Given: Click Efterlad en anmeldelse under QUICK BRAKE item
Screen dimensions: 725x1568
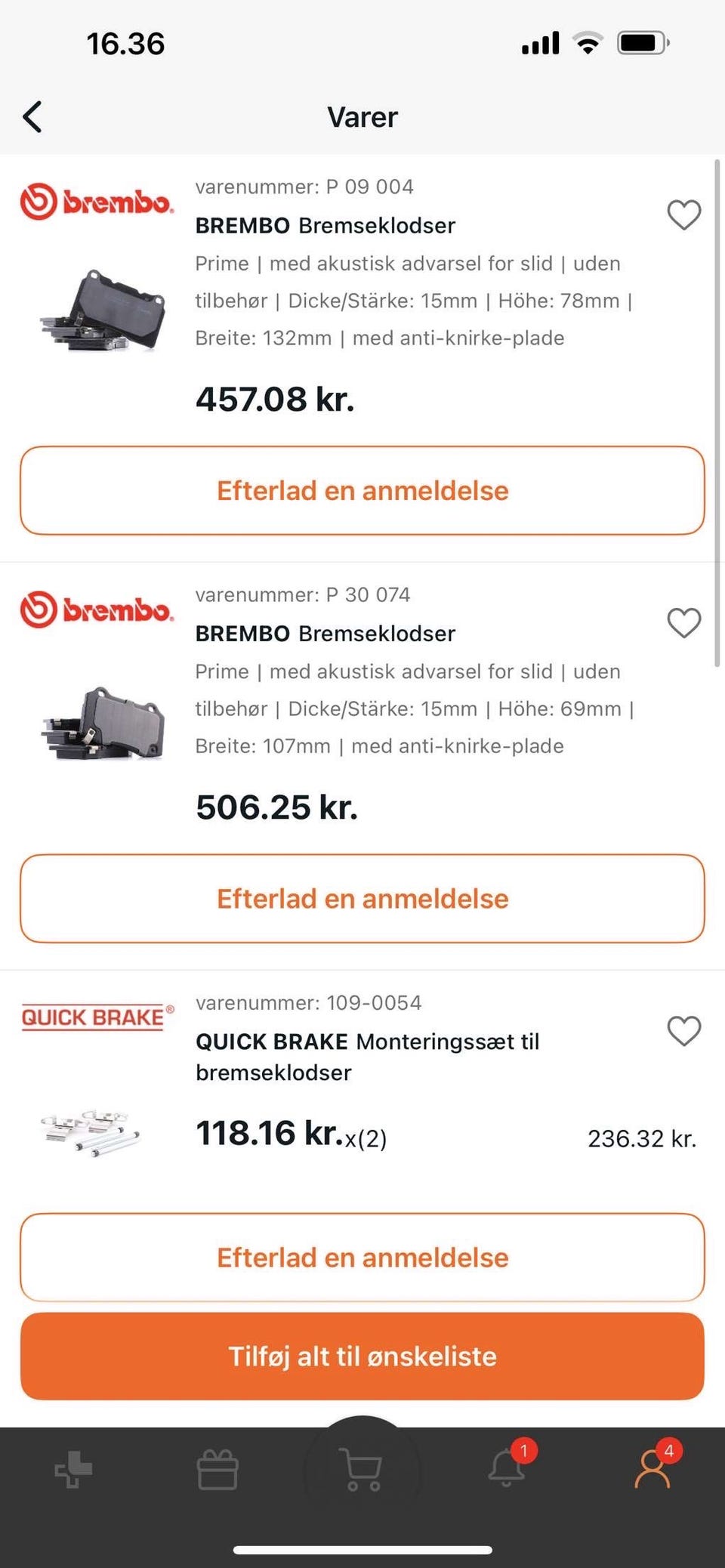Looking at the screenshot, I should 362,1258.
